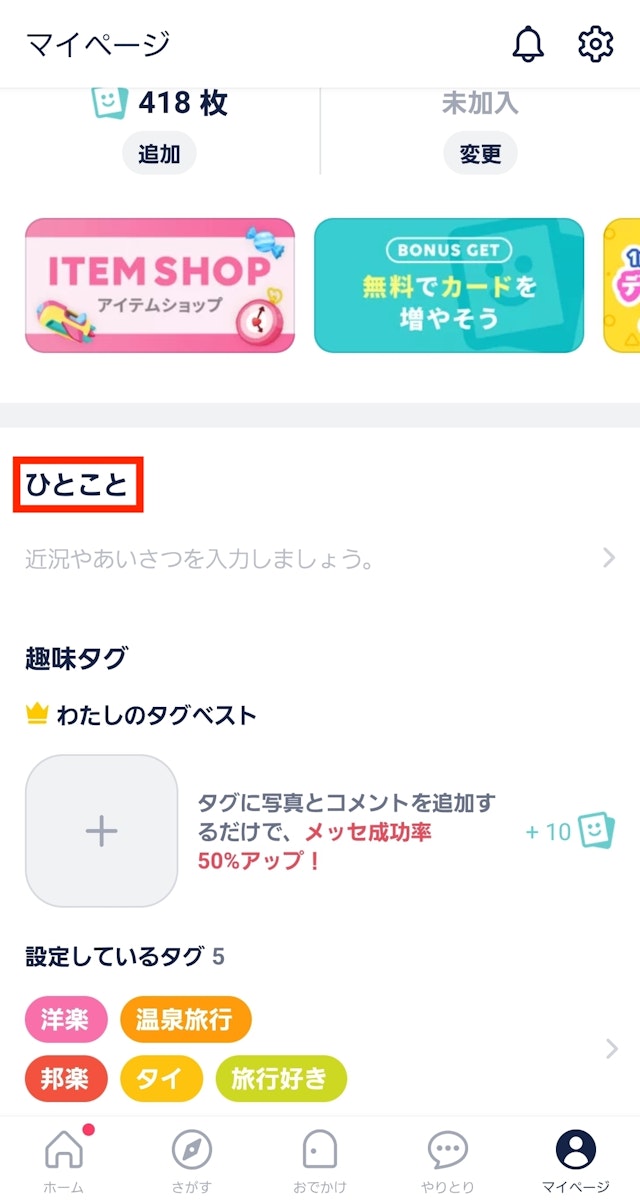Switch to the さがす tab
This screenshot has height=1204, width=640.
click(192, 1160)
